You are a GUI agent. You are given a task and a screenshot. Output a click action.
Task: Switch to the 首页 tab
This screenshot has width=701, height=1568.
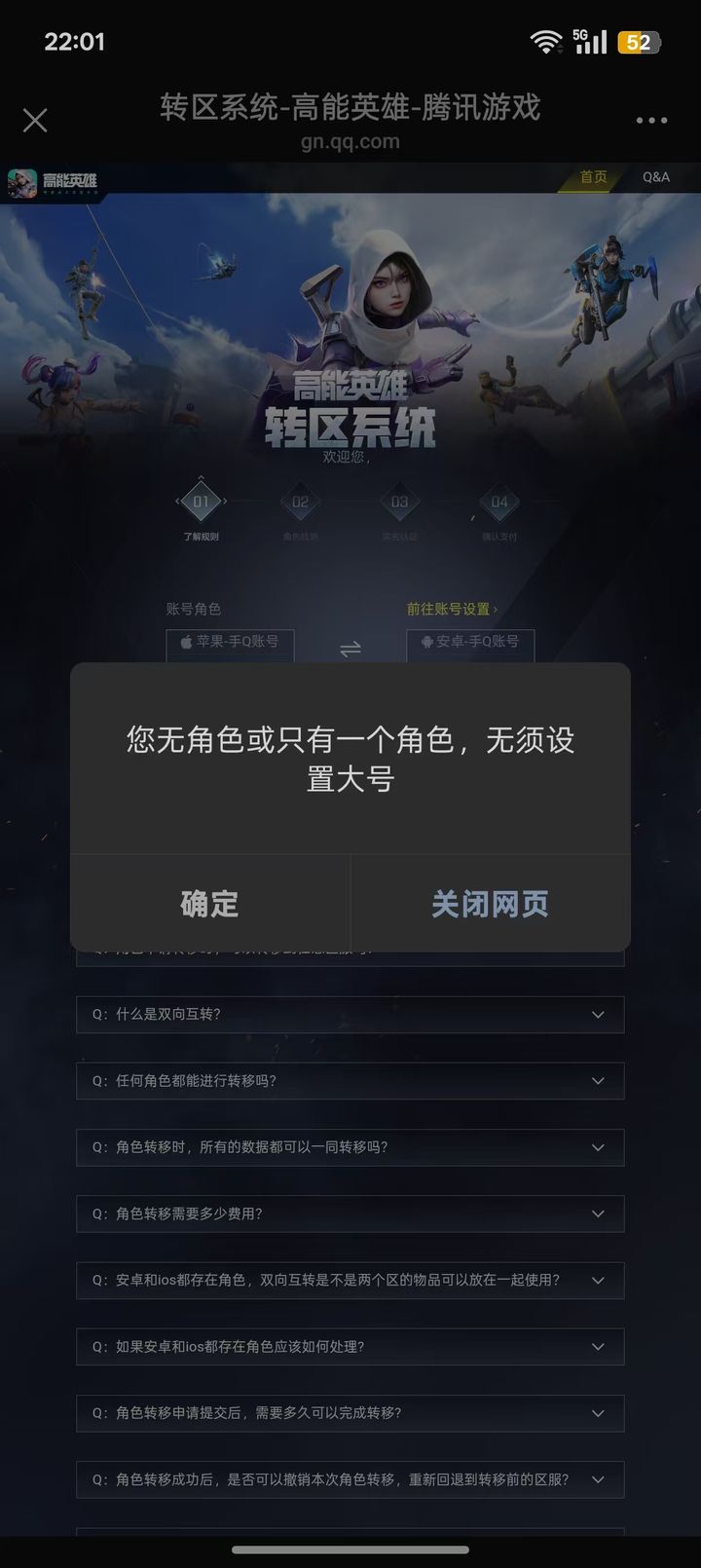[x=592, y=177]
